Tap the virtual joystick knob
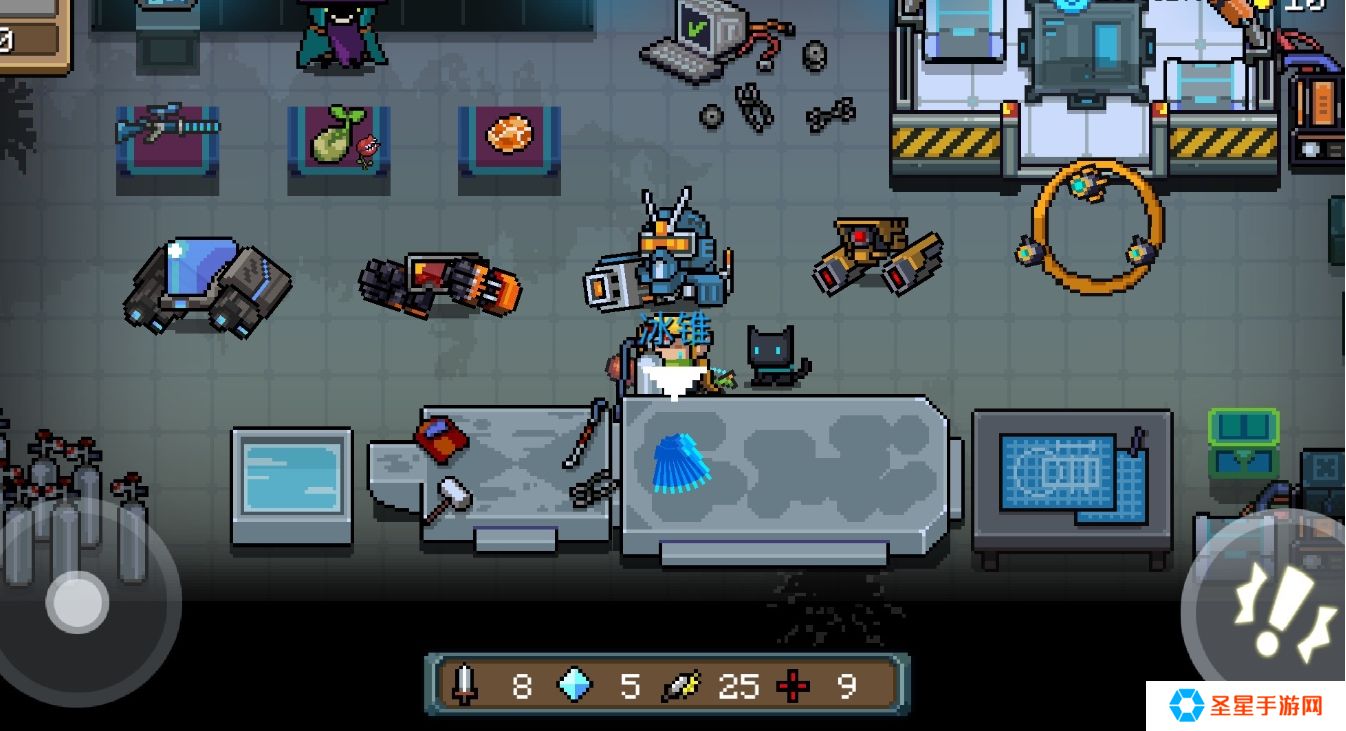 pos(77,602)
